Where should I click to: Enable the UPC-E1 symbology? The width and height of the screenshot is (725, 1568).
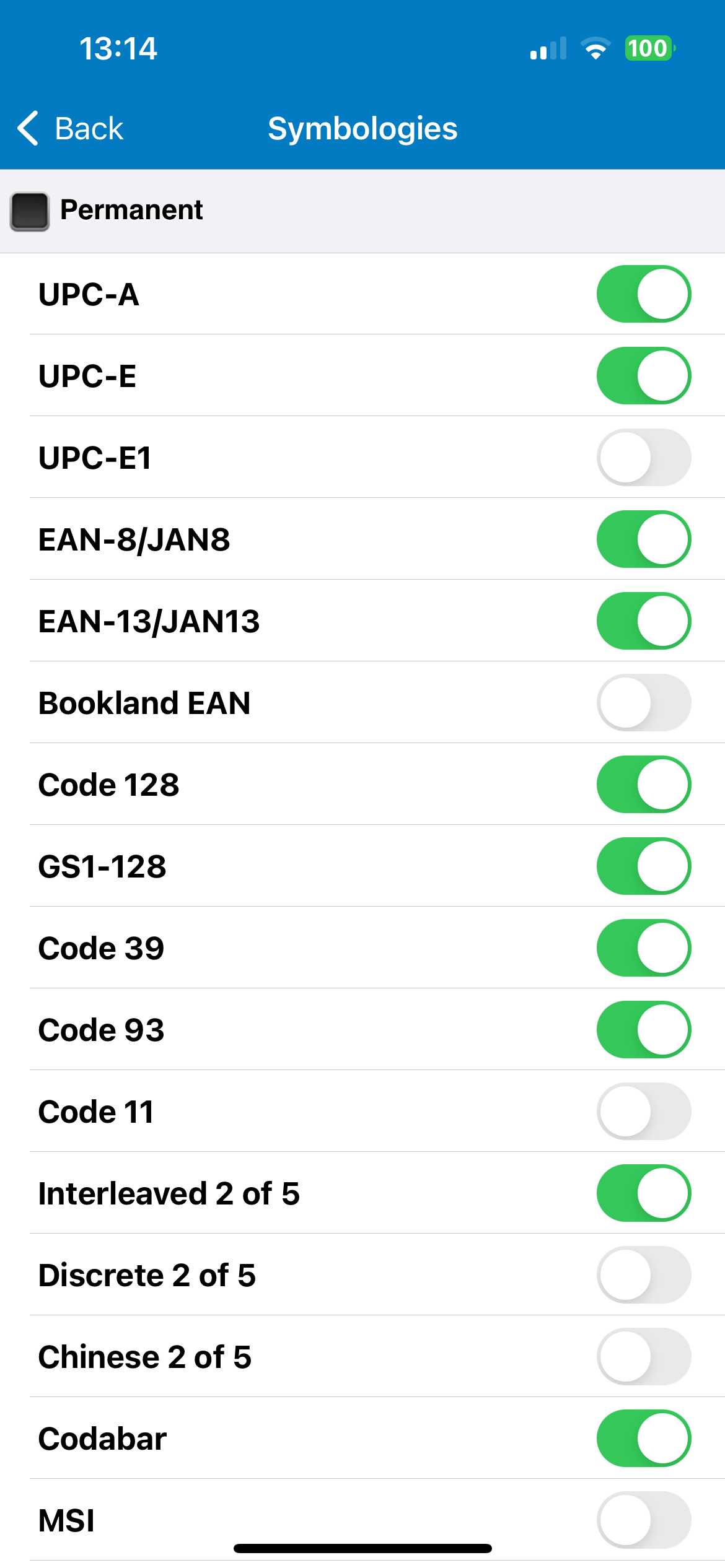pos(643,457)
